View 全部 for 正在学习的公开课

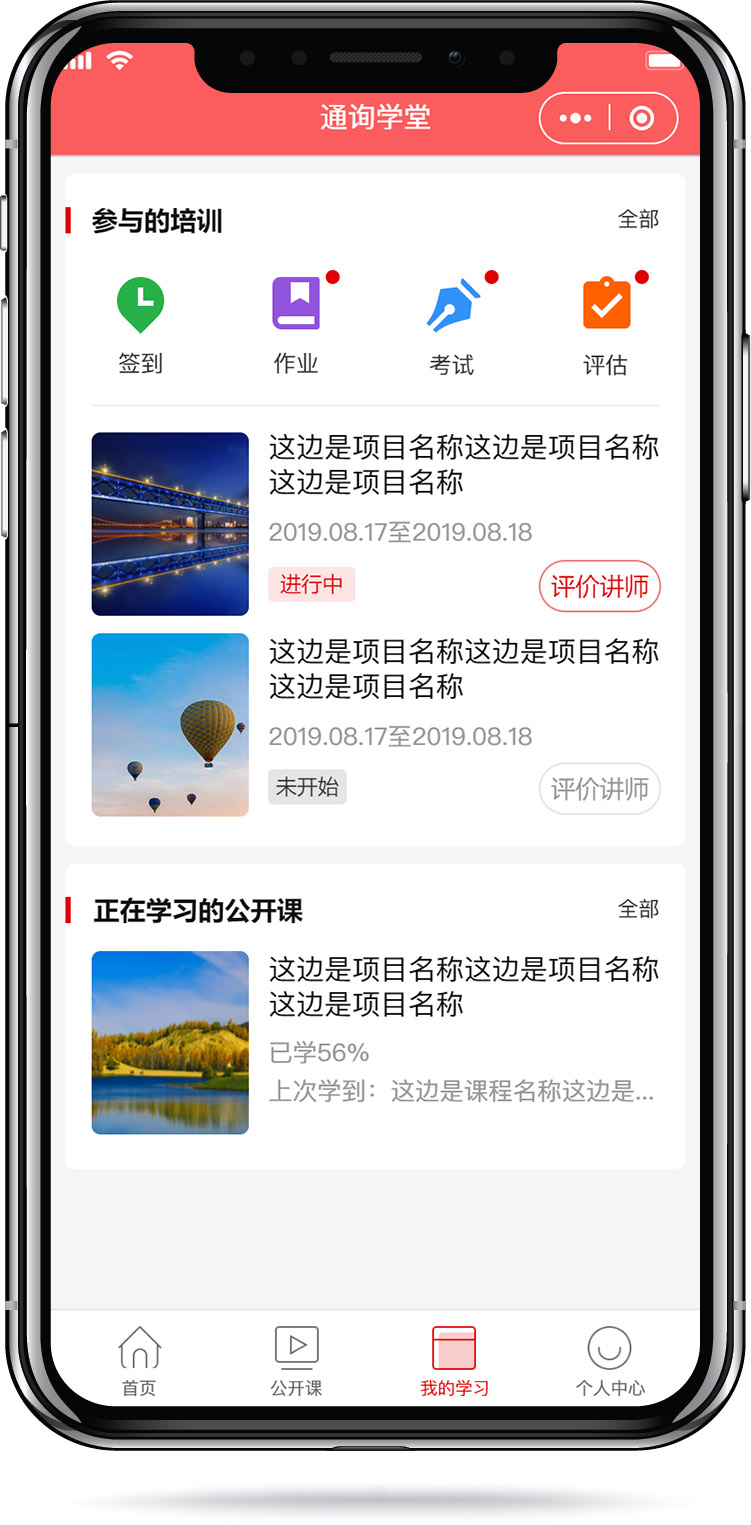click(638, 909)
